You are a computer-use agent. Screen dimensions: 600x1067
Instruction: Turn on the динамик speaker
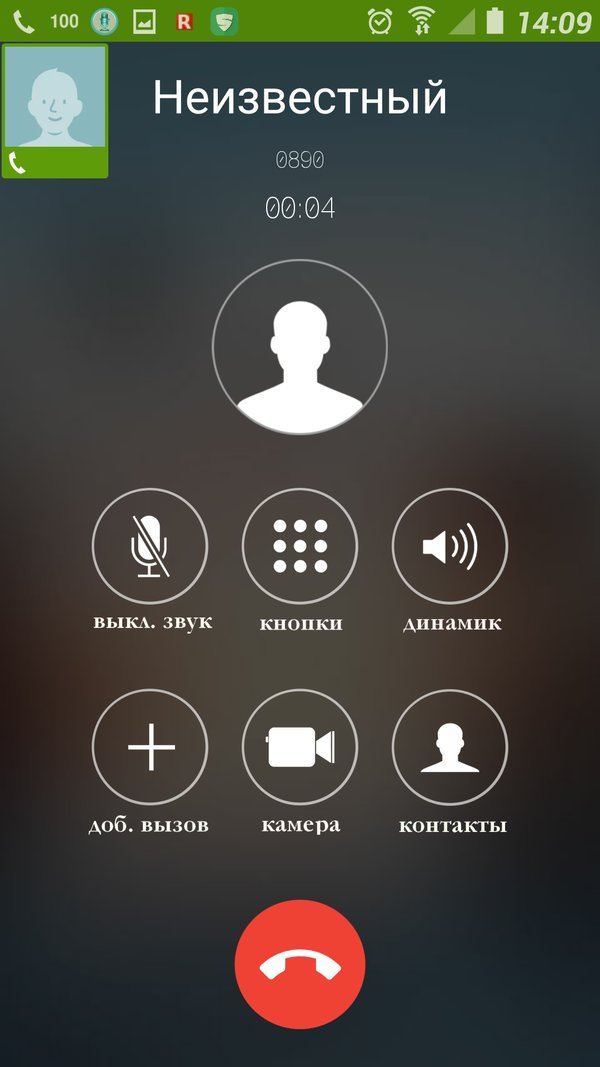450,546
